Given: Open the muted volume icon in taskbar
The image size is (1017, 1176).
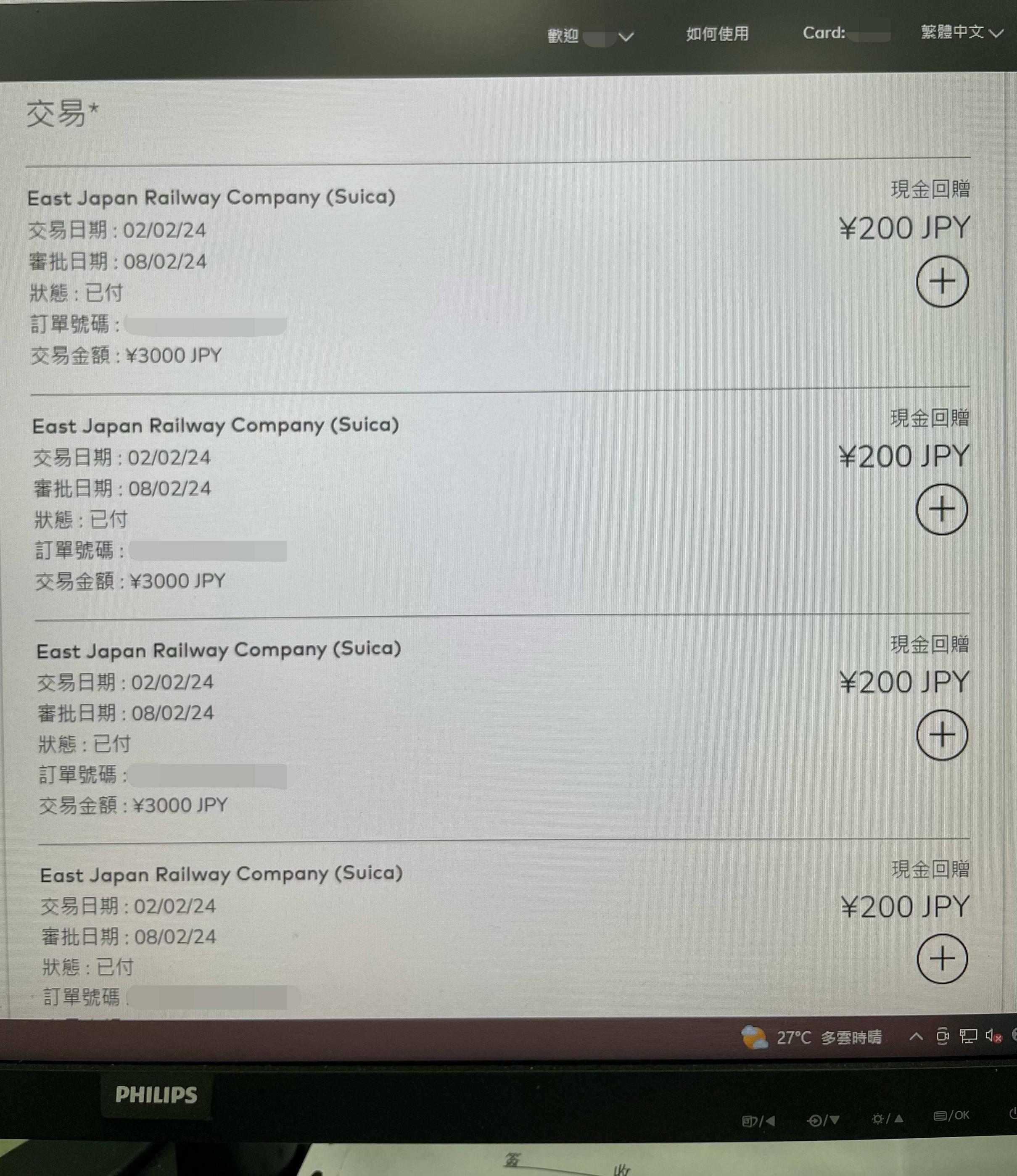Looking at the screenshot, I should pyautogui.click(x=993, y=1036).
